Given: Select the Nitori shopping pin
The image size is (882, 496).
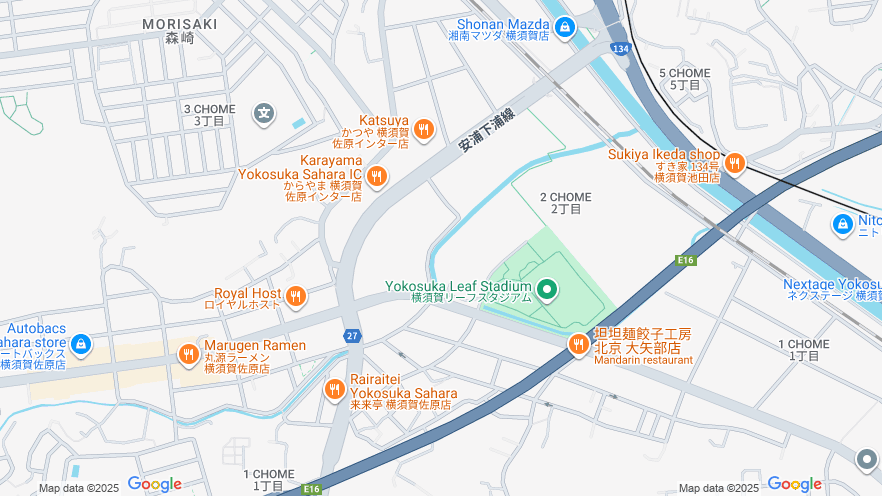Looking at the screenshot, I should point(843,224).
